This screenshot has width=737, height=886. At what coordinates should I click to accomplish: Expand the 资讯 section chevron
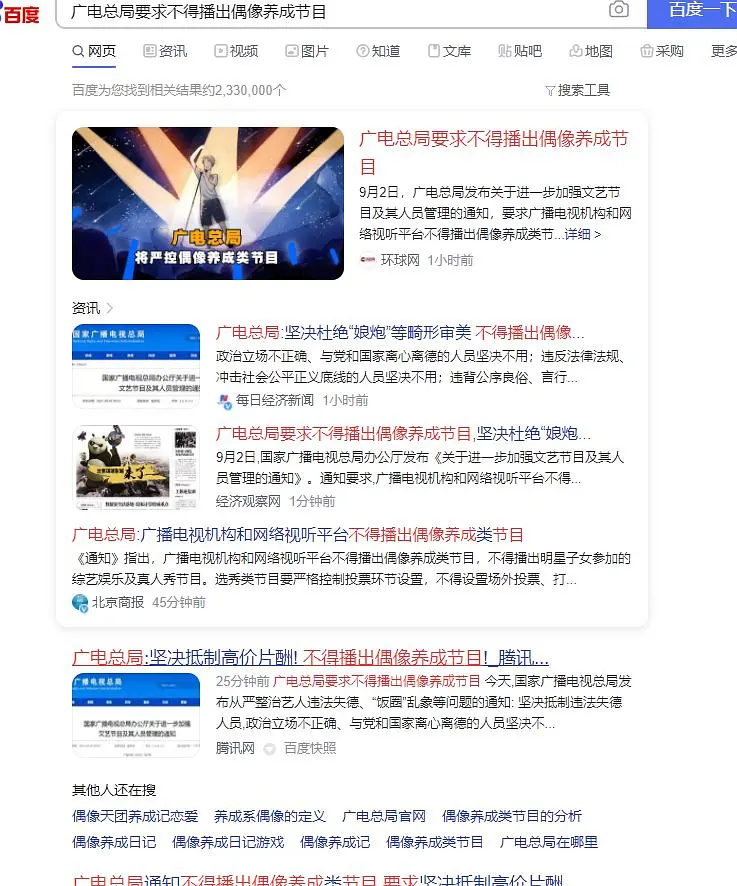[x=110, y=308]
